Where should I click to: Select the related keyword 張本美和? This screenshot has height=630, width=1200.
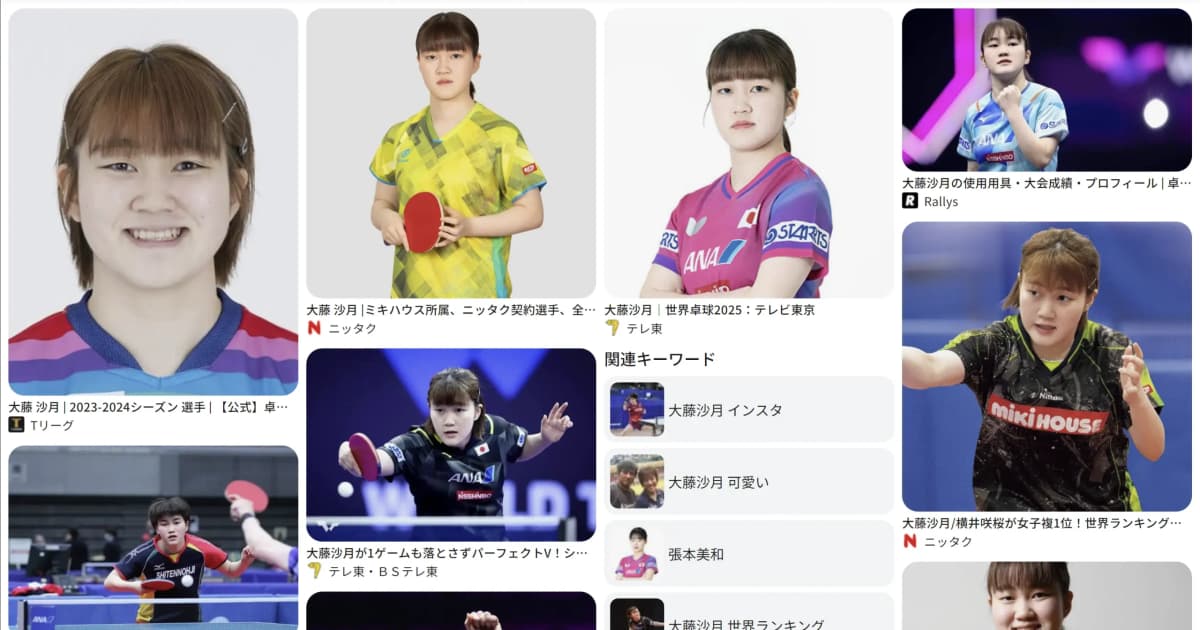click(749, 554)
